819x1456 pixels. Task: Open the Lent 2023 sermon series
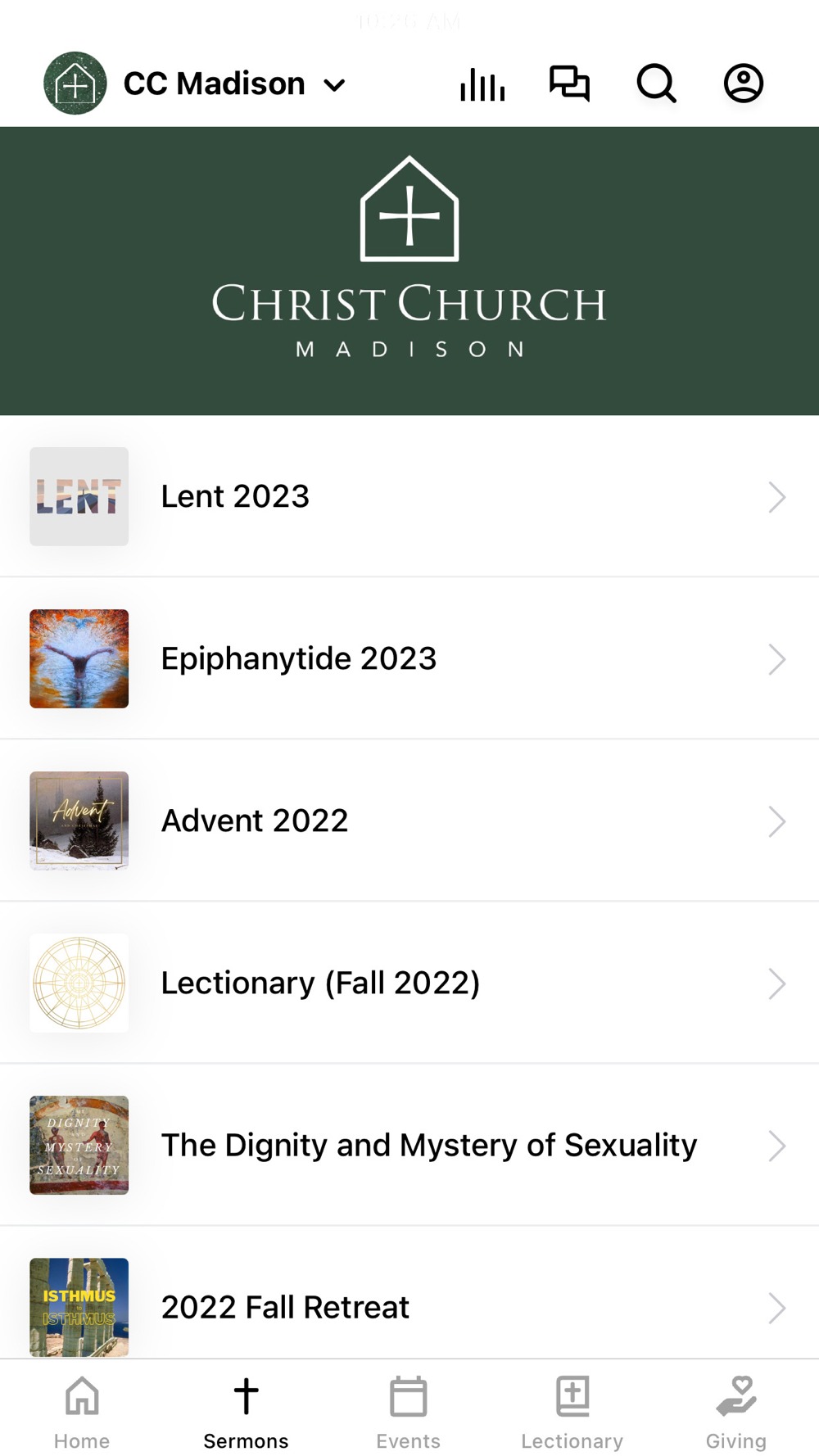[409, 496]
